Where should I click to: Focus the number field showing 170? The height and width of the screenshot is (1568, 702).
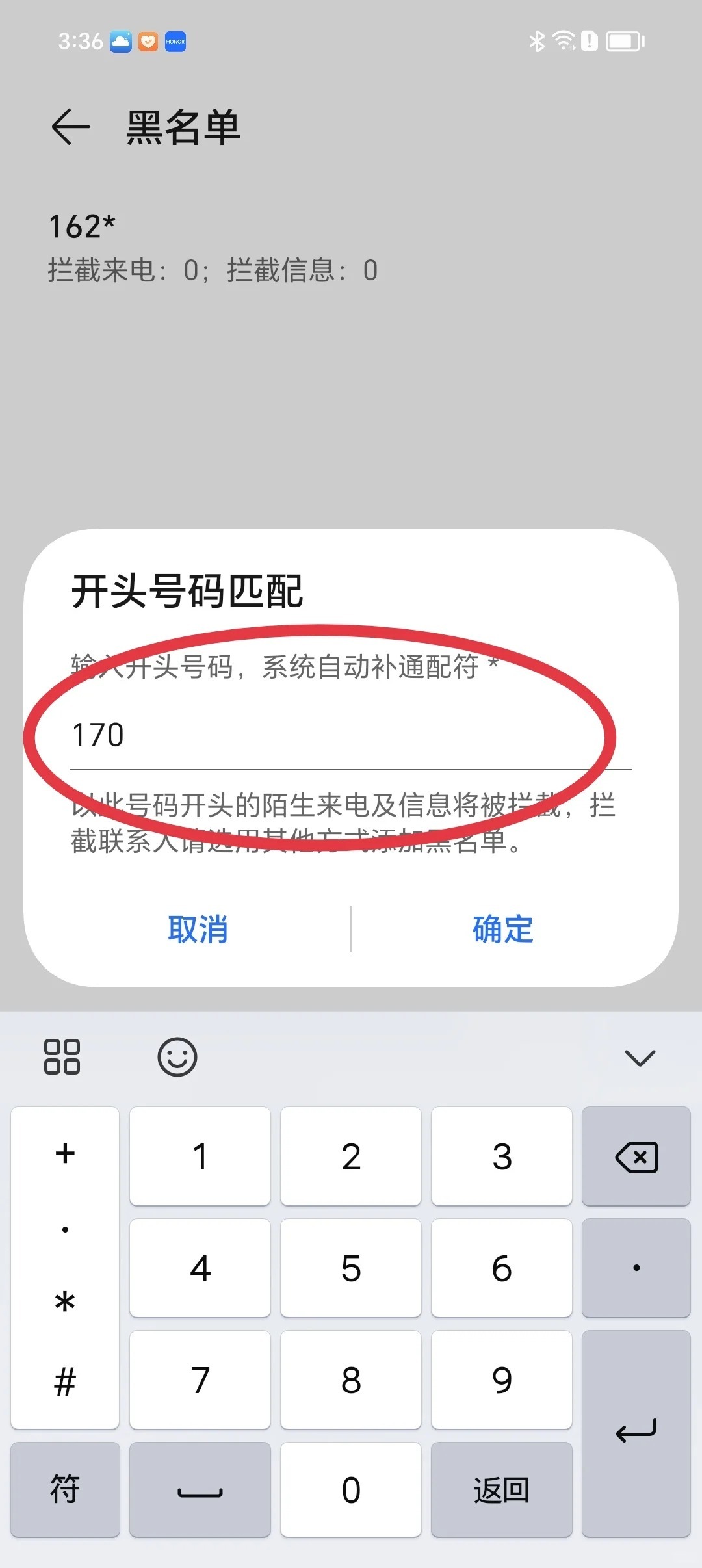tap(351, 735)
